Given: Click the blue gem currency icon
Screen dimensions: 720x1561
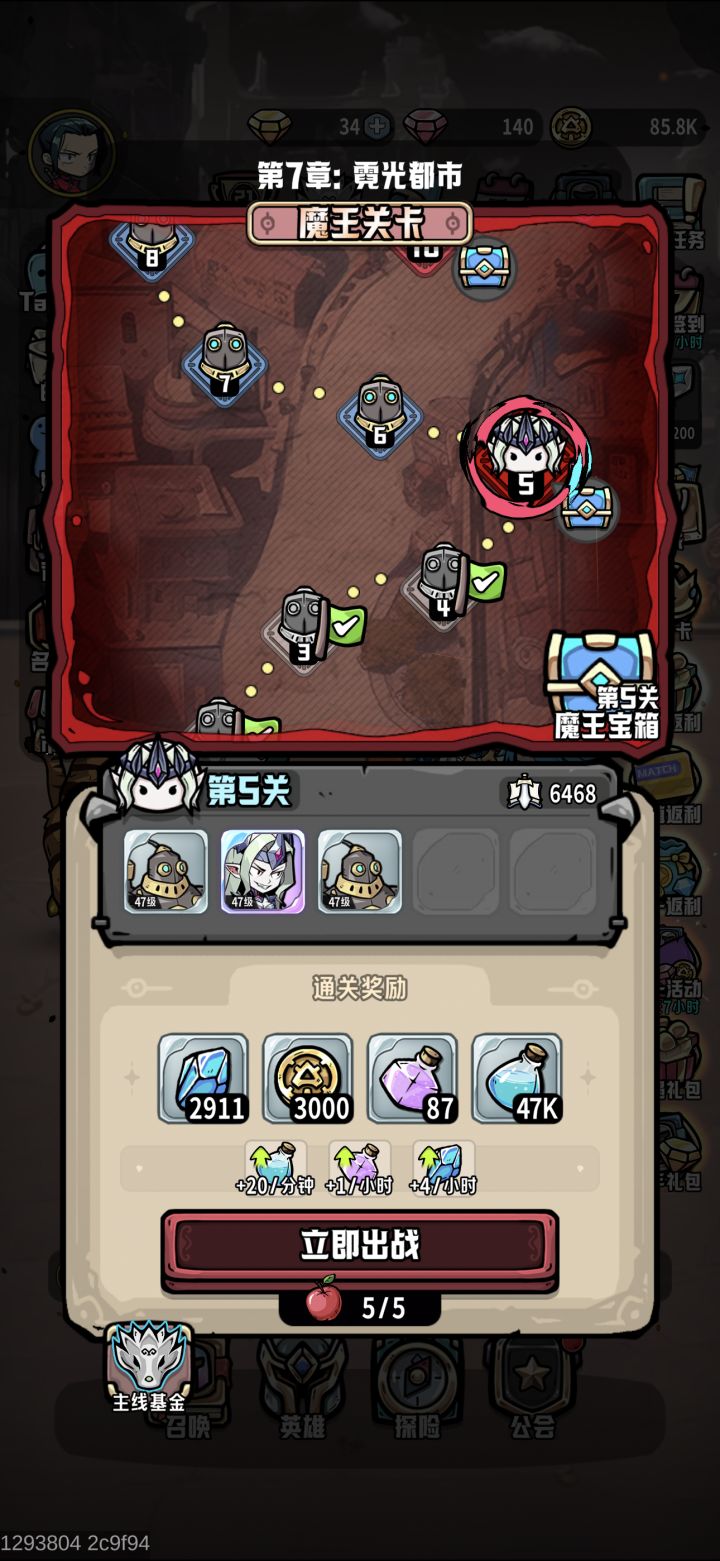Looking at the screenshot, I should tap(266, 127).
